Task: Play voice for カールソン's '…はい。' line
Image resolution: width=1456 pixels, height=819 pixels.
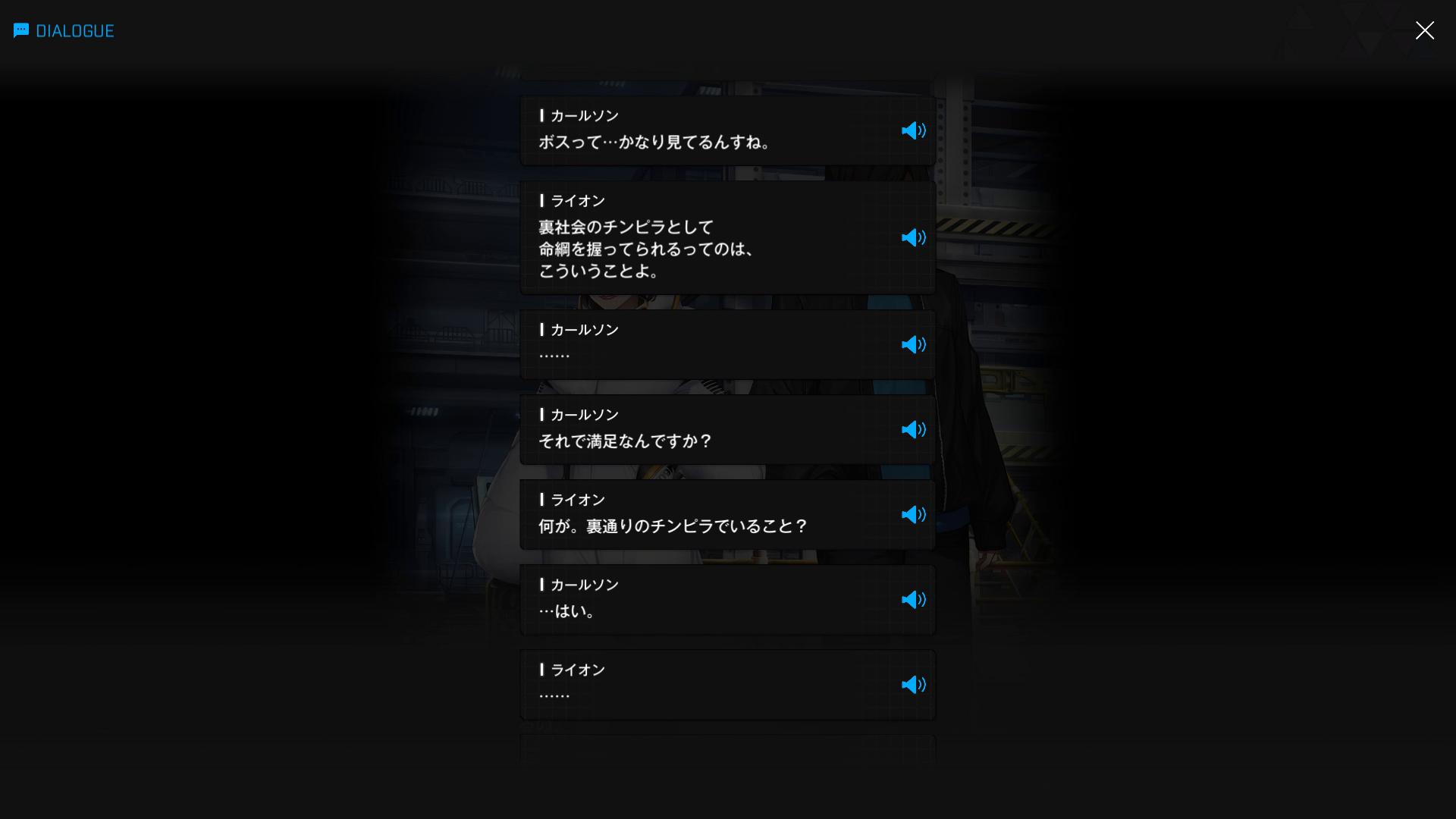Action: coord(913,599)
